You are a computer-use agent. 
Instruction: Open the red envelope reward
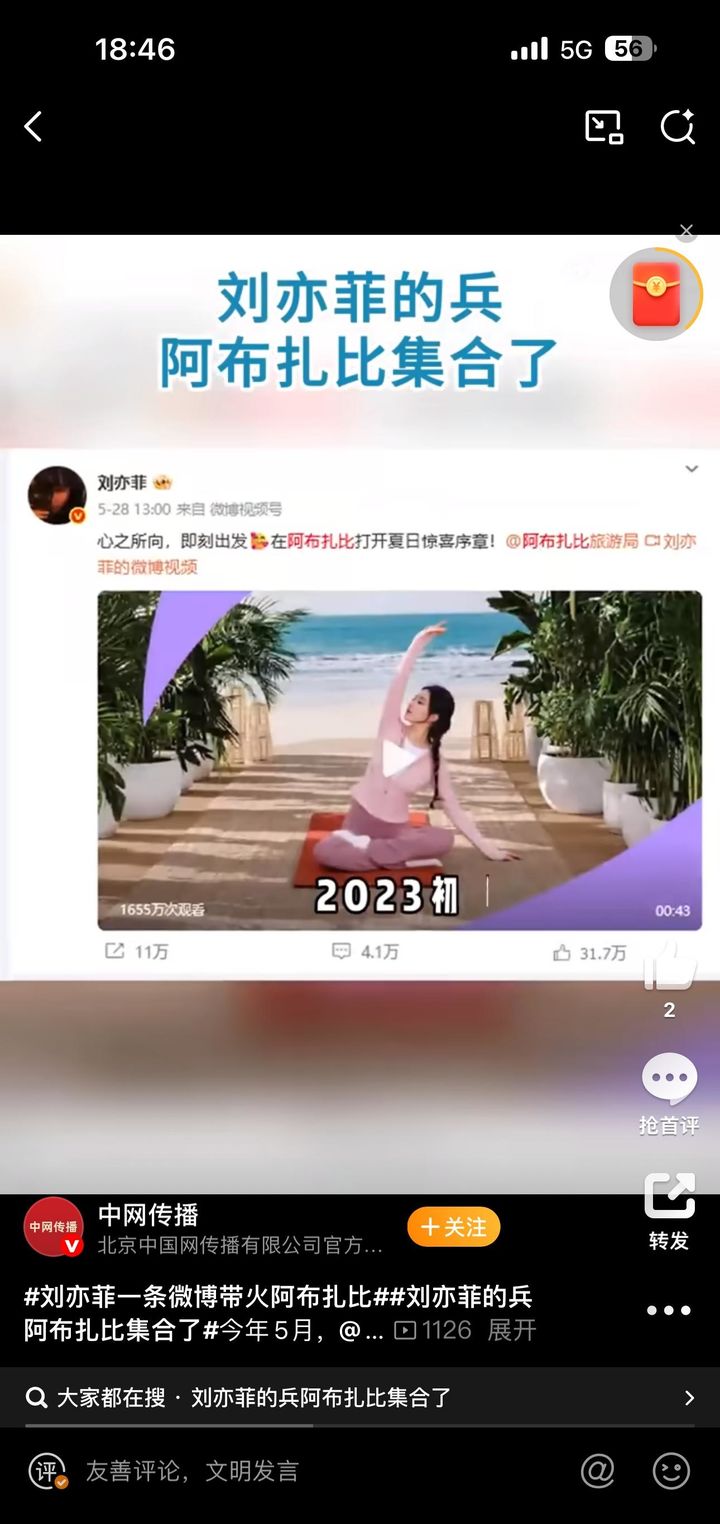pos(656,294)
